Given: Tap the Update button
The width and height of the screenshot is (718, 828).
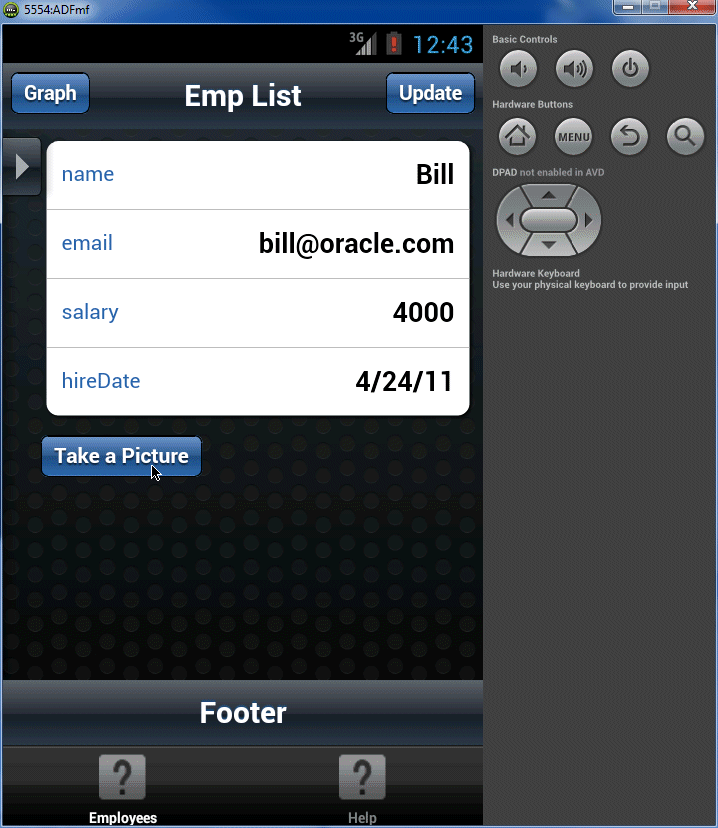Looking at the screenshot, I should pyautogui.click(x=430, y=94).
